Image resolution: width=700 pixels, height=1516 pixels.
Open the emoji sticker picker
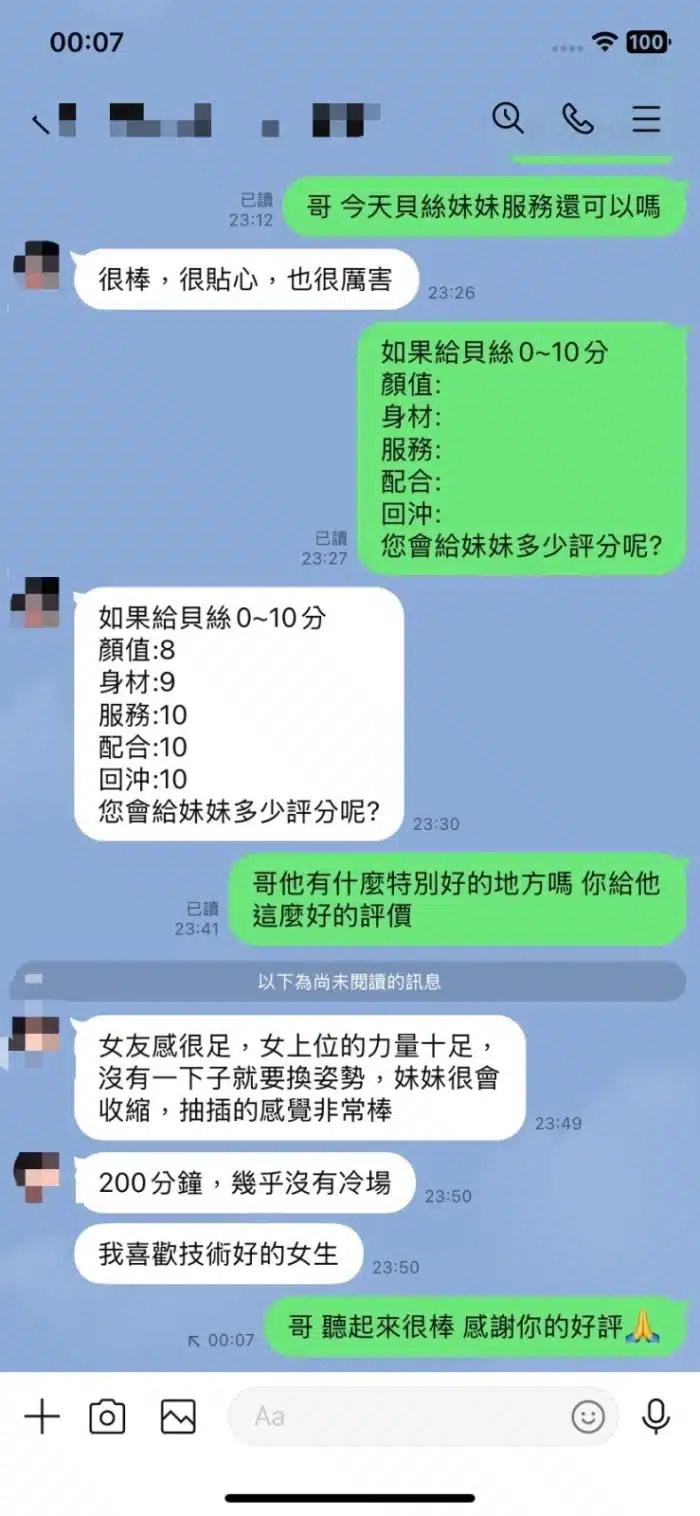(x=588, y=1417)
